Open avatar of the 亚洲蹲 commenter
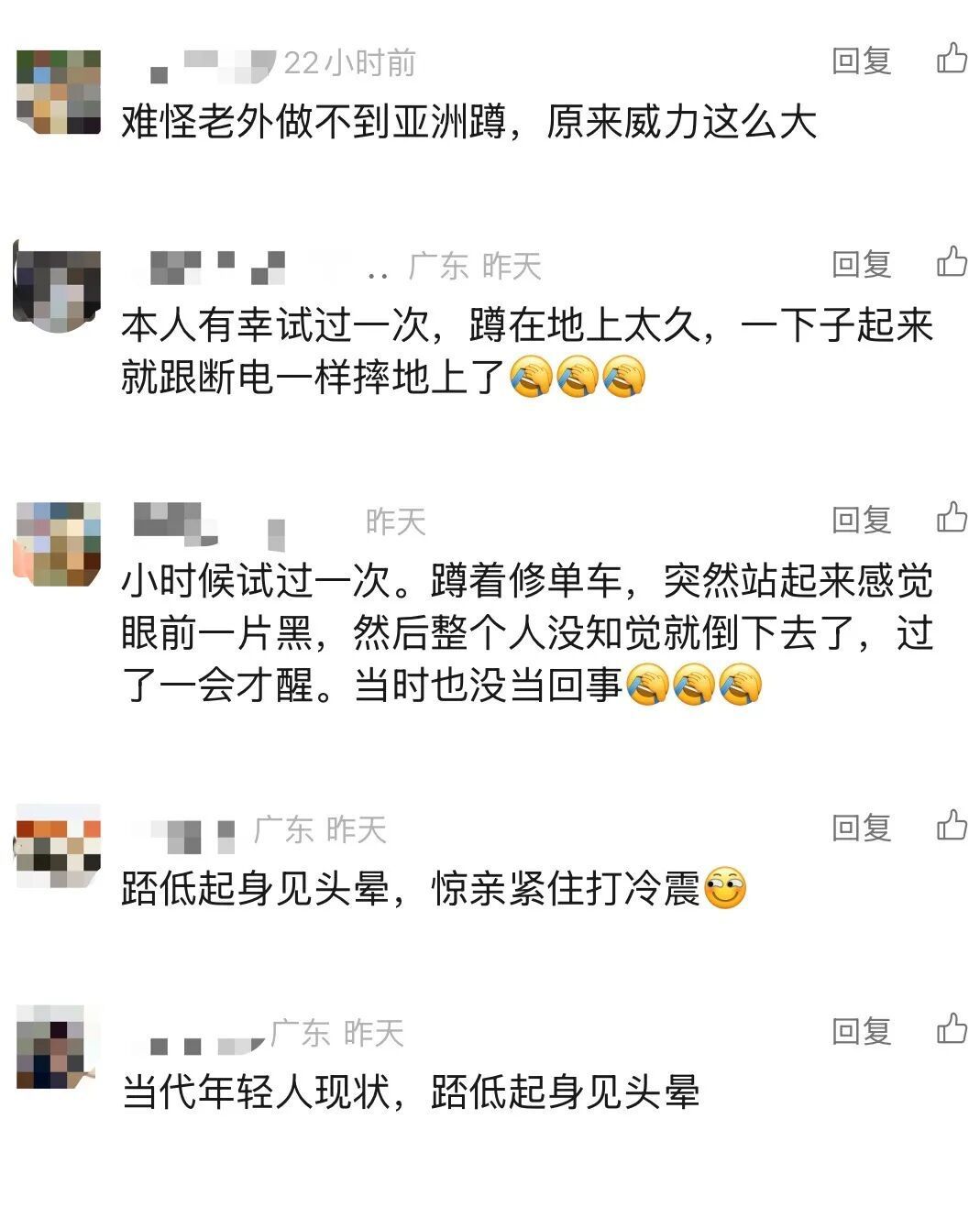Image resolution: width=980 pixels, height=1207 pixels. click(x=59, y=92)
